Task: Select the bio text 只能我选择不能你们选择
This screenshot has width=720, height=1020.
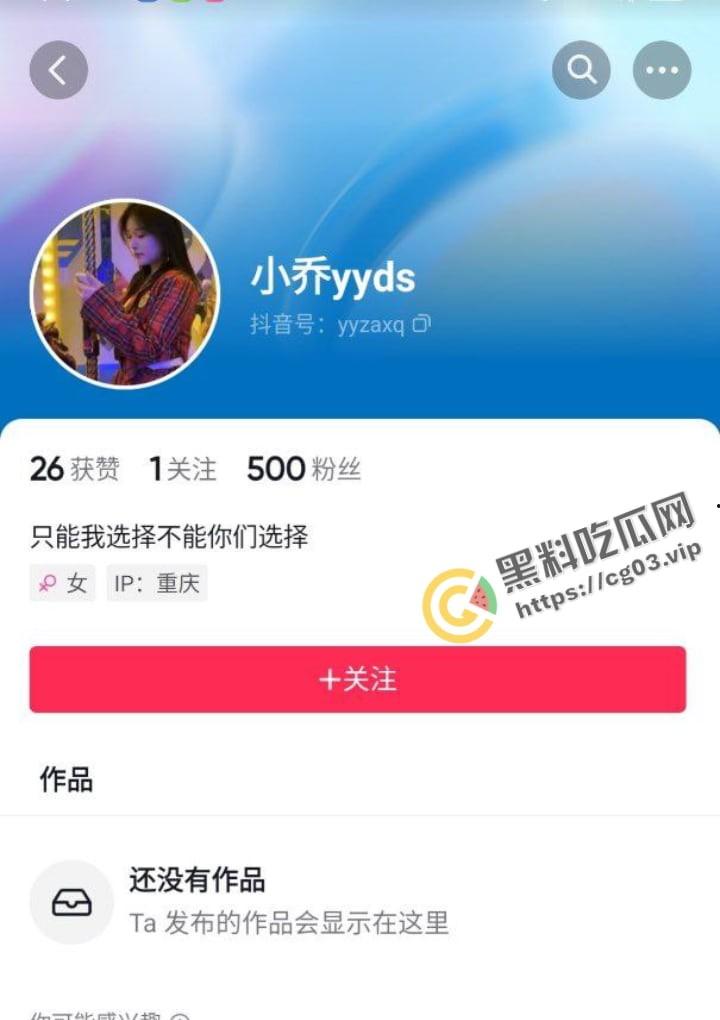Action: 168,537
